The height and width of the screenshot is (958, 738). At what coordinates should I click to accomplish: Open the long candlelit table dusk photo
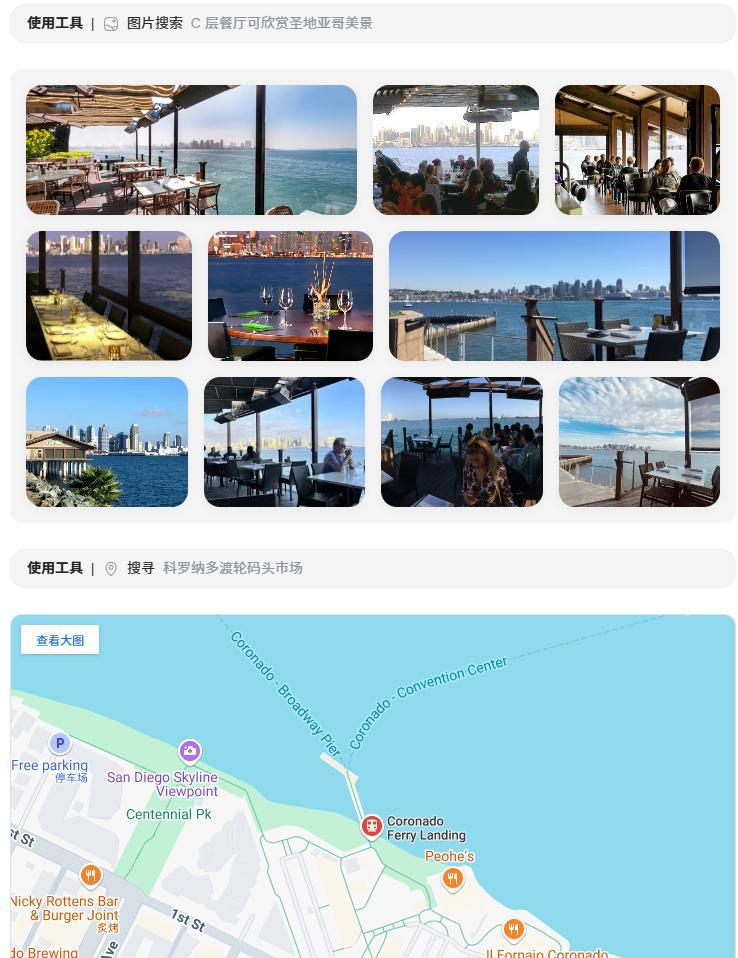click(109, 296)
